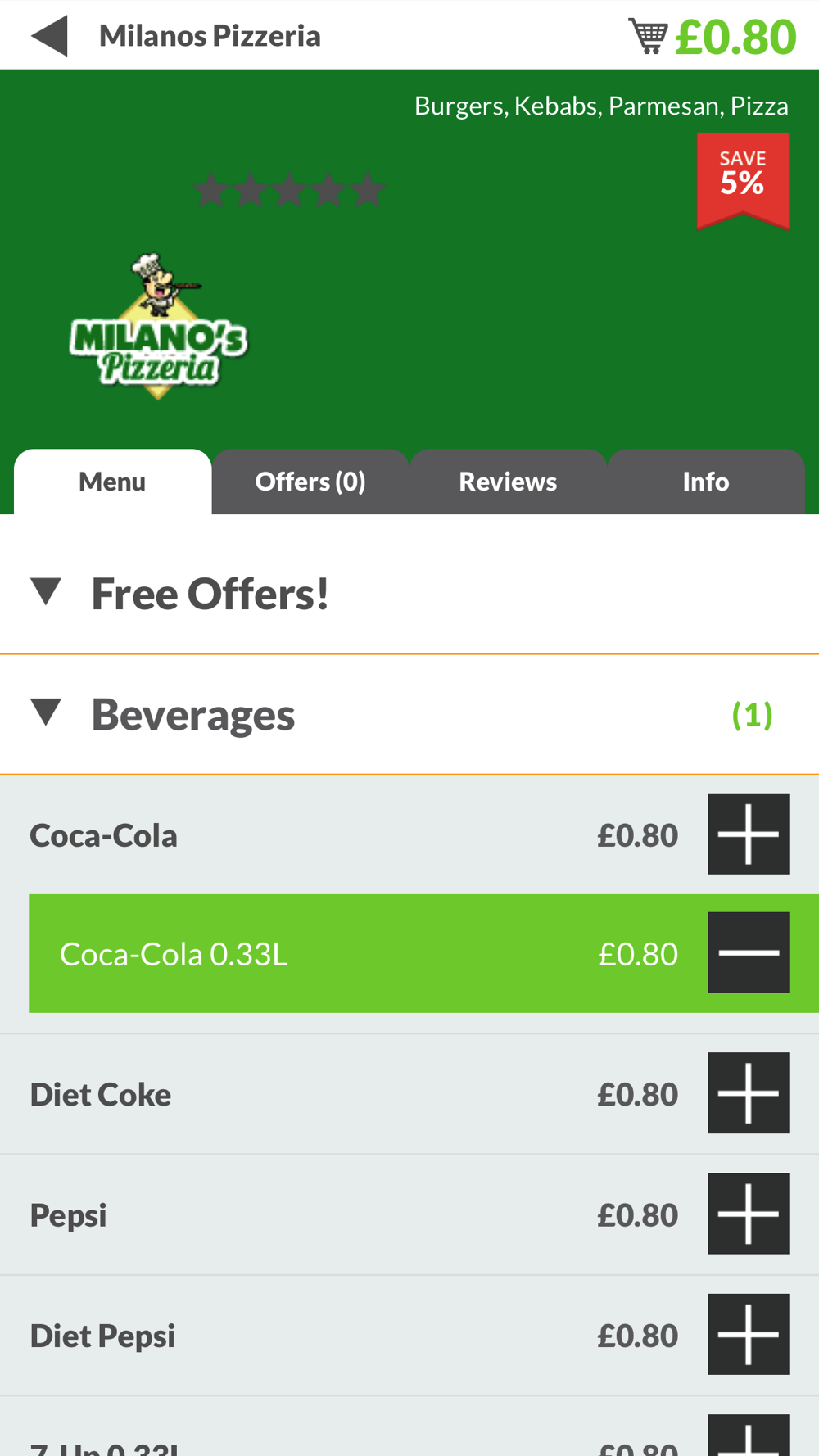Image resolution: width=819 pixels, height=1456 pixels.
Task: Open the shopping cart showing £0.80
Action: [x=712, y=37]
